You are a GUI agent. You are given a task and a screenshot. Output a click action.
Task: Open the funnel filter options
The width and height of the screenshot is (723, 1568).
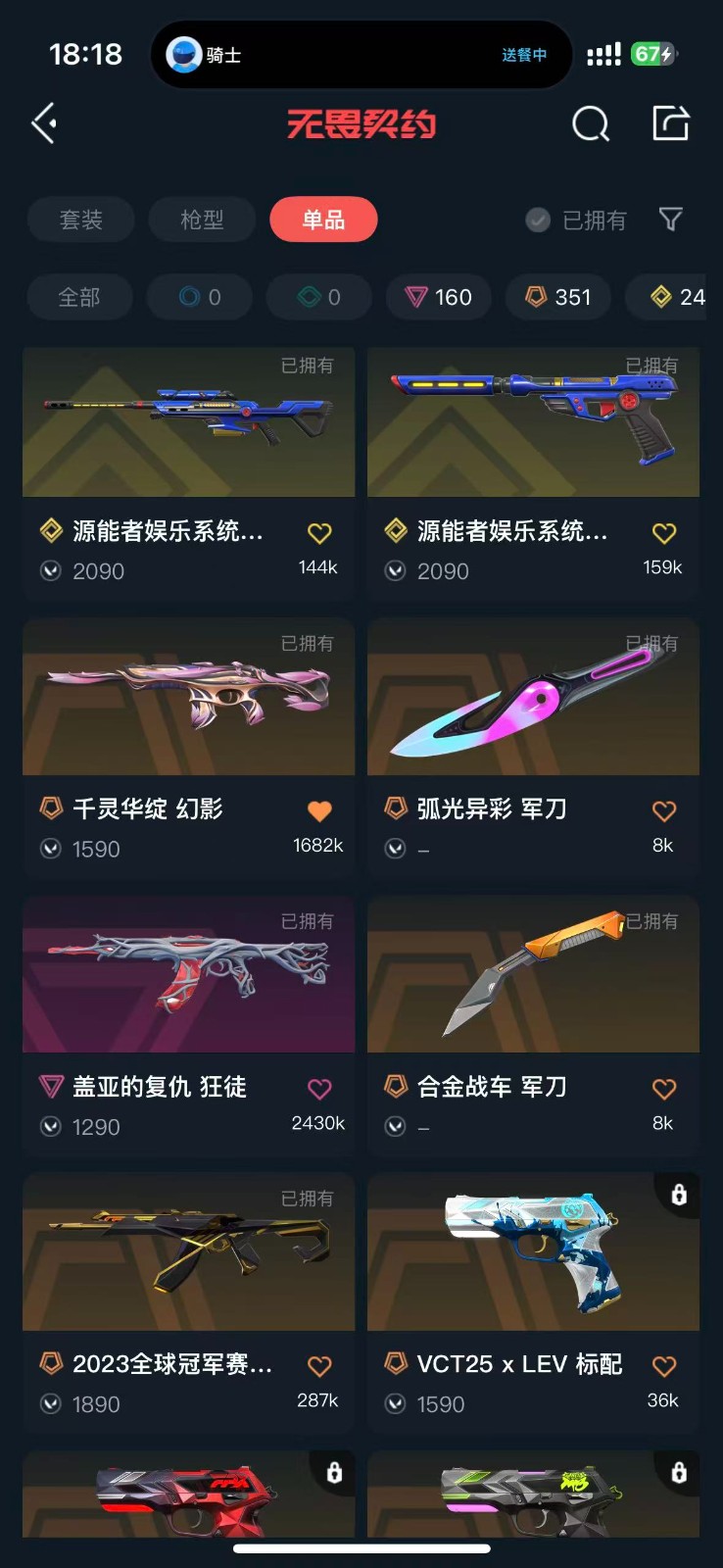tap(671, 220)
